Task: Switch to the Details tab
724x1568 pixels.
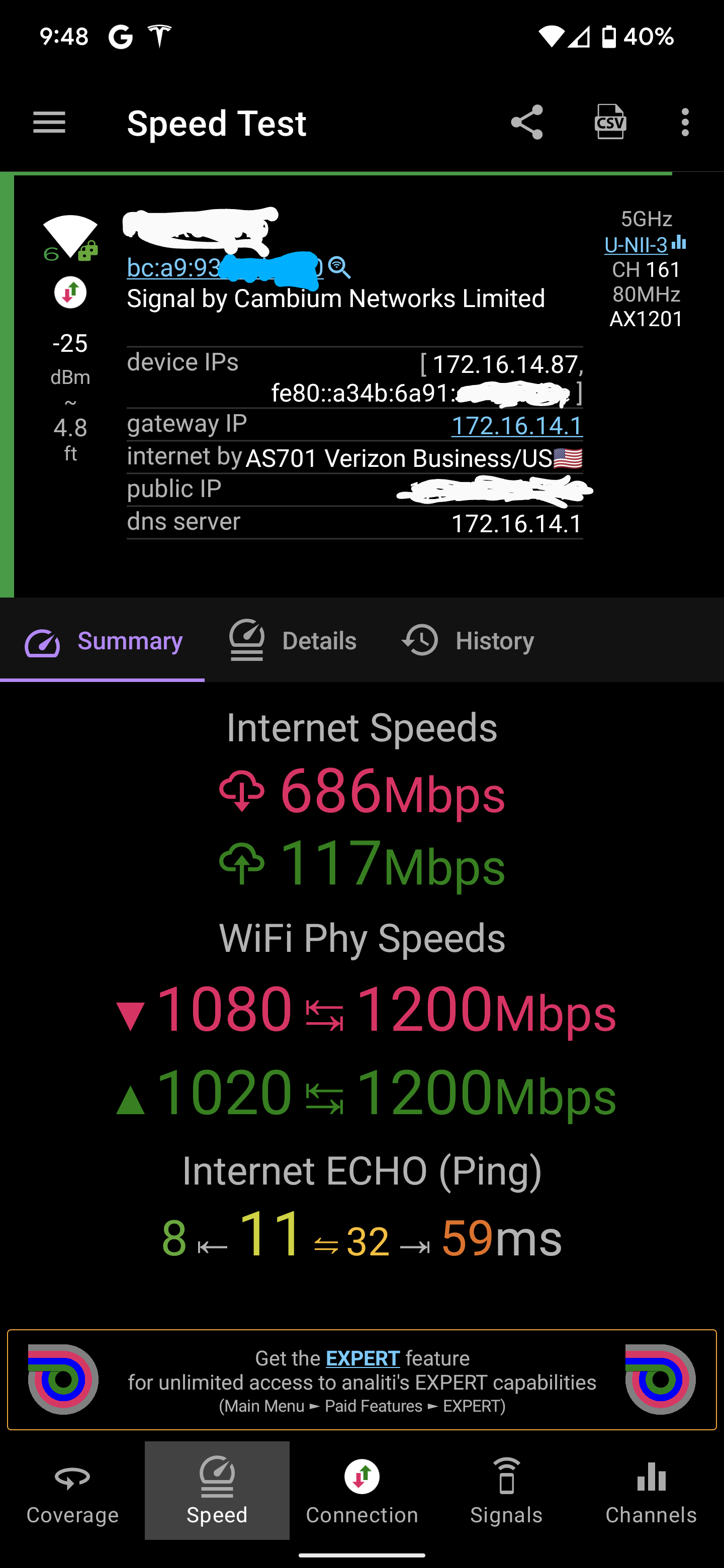Action: [292, 640]
